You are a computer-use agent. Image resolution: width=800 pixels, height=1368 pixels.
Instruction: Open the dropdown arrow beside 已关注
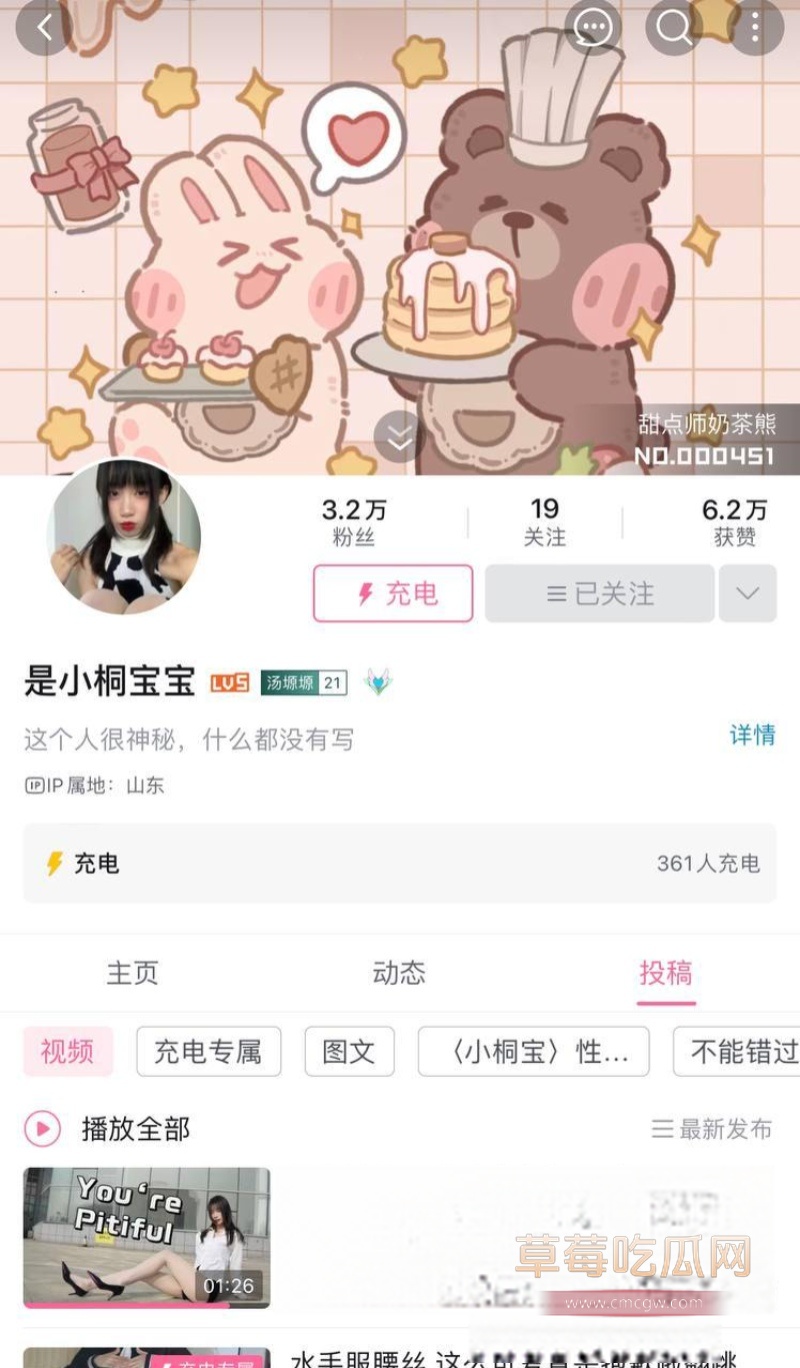coord(747,593)
